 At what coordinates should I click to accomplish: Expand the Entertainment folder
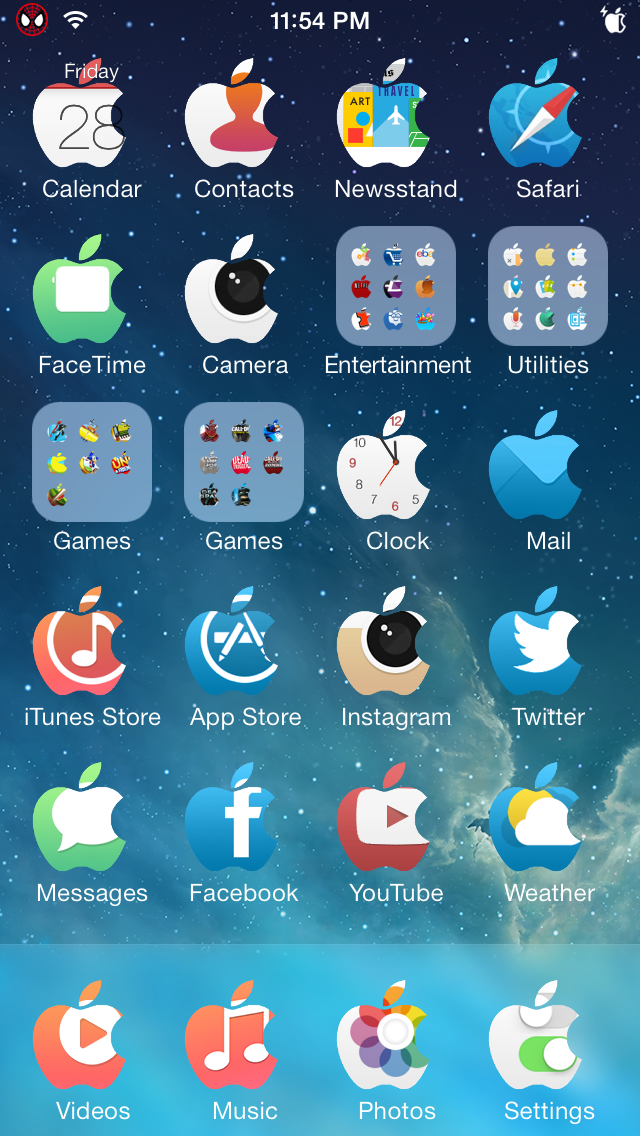coord(396,287)
